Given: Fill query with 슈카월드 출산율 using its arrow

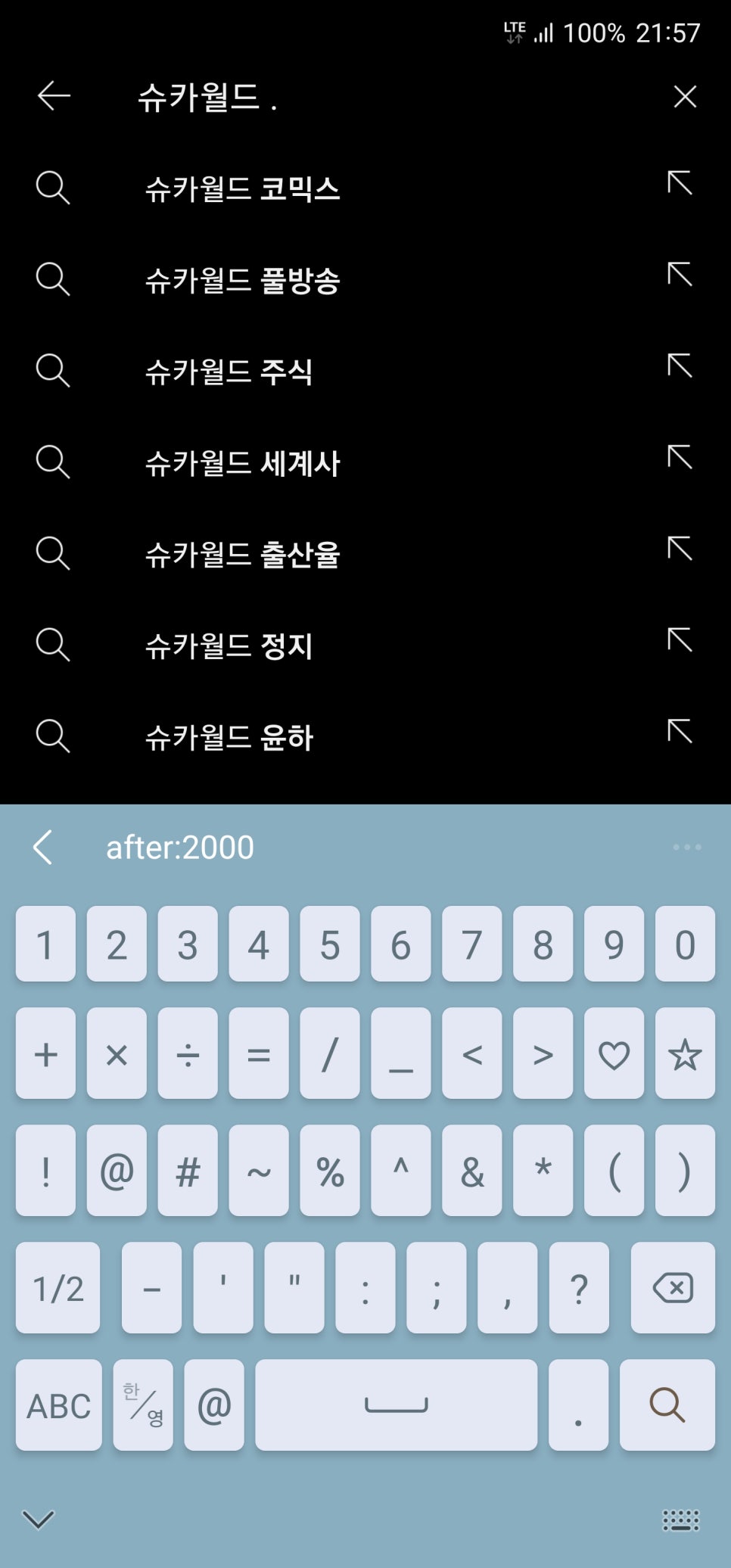Looking at the screenshot, I should pyautogui.click(x=680, y=548).
